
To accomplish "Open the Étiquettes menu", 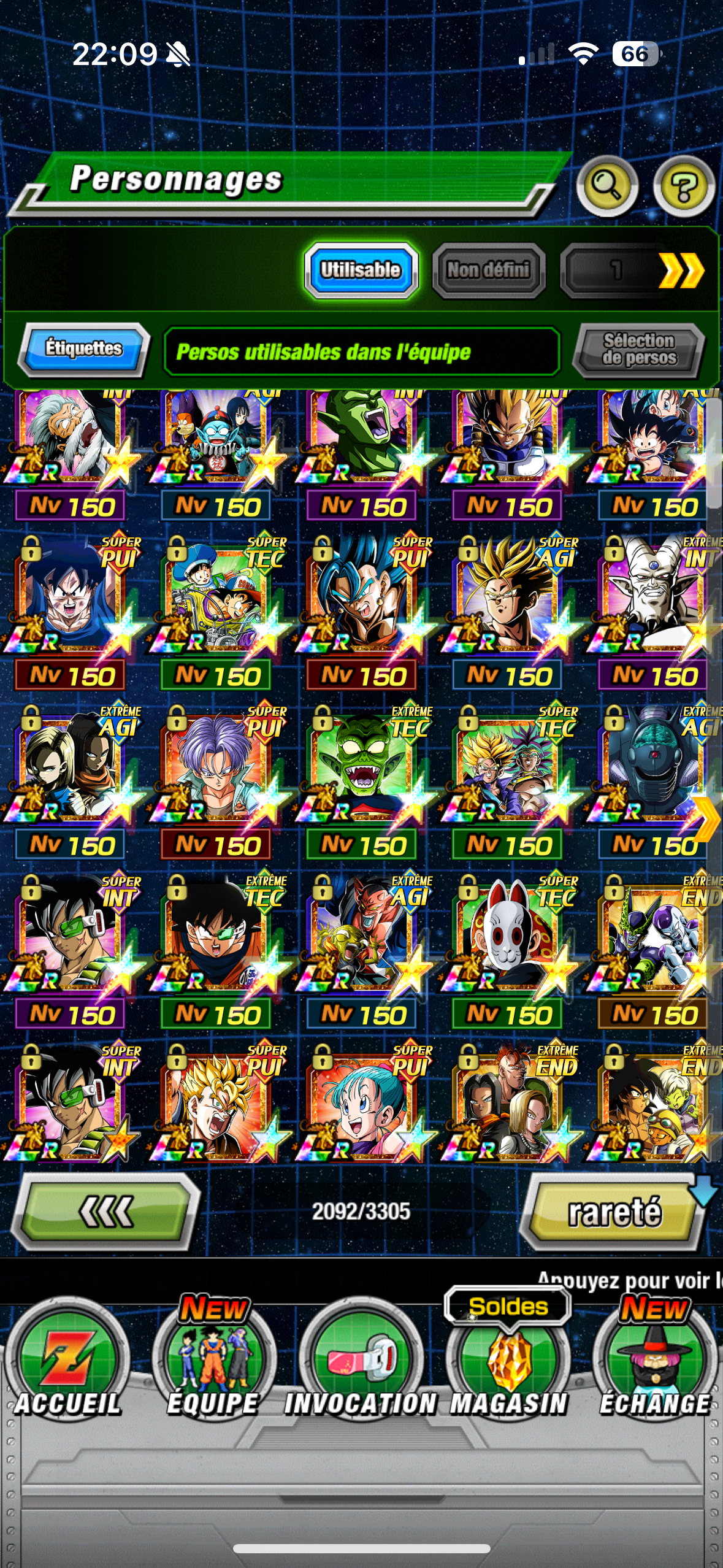I will click(83, 349).
